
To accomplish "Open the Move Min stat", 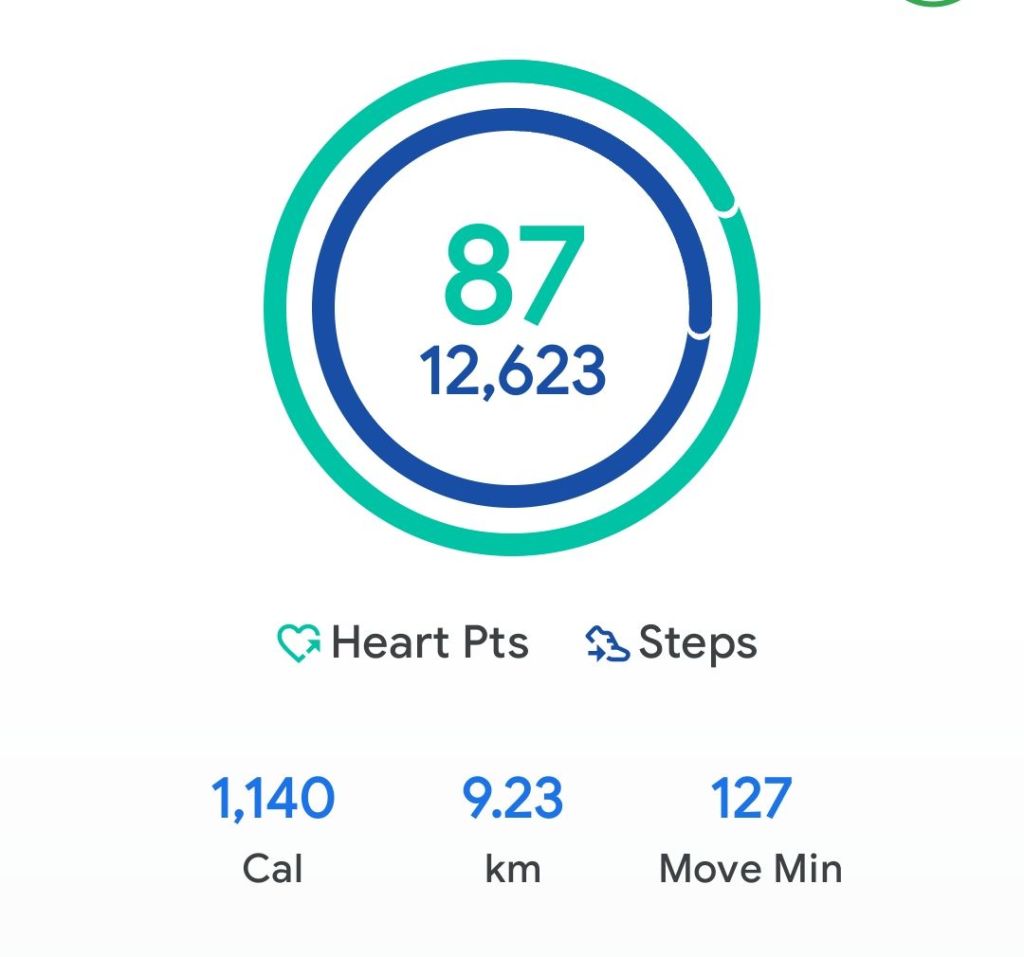I will point(750,829).
